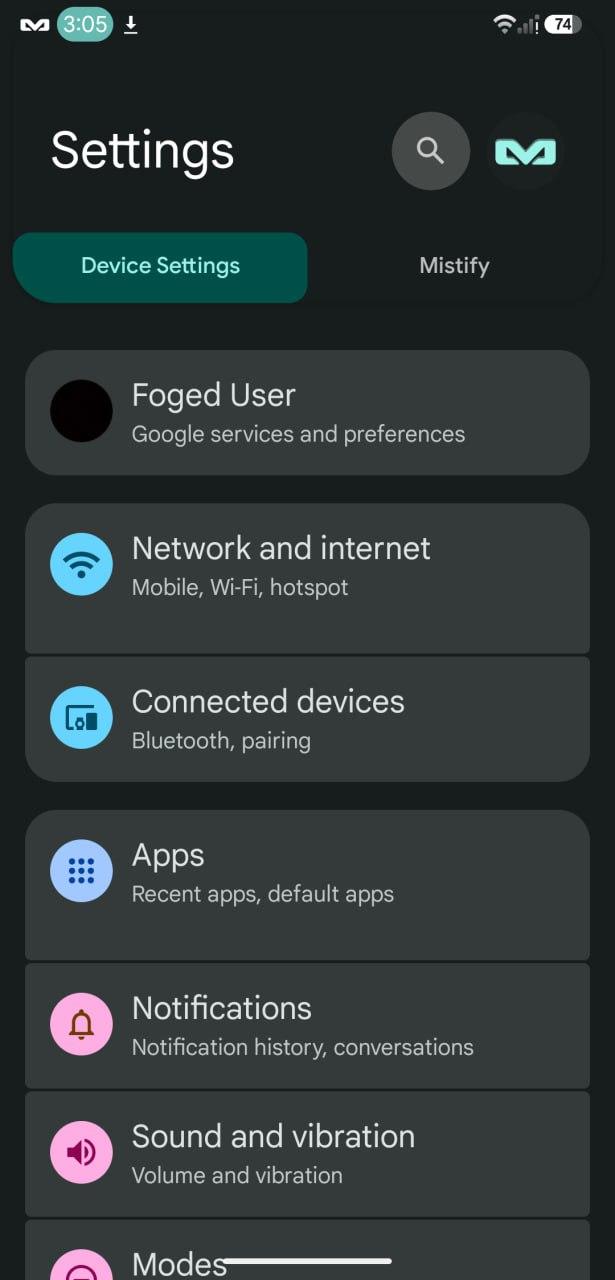Open Foged User Google services row
615x1280 pixels.
tap(307, 412)
